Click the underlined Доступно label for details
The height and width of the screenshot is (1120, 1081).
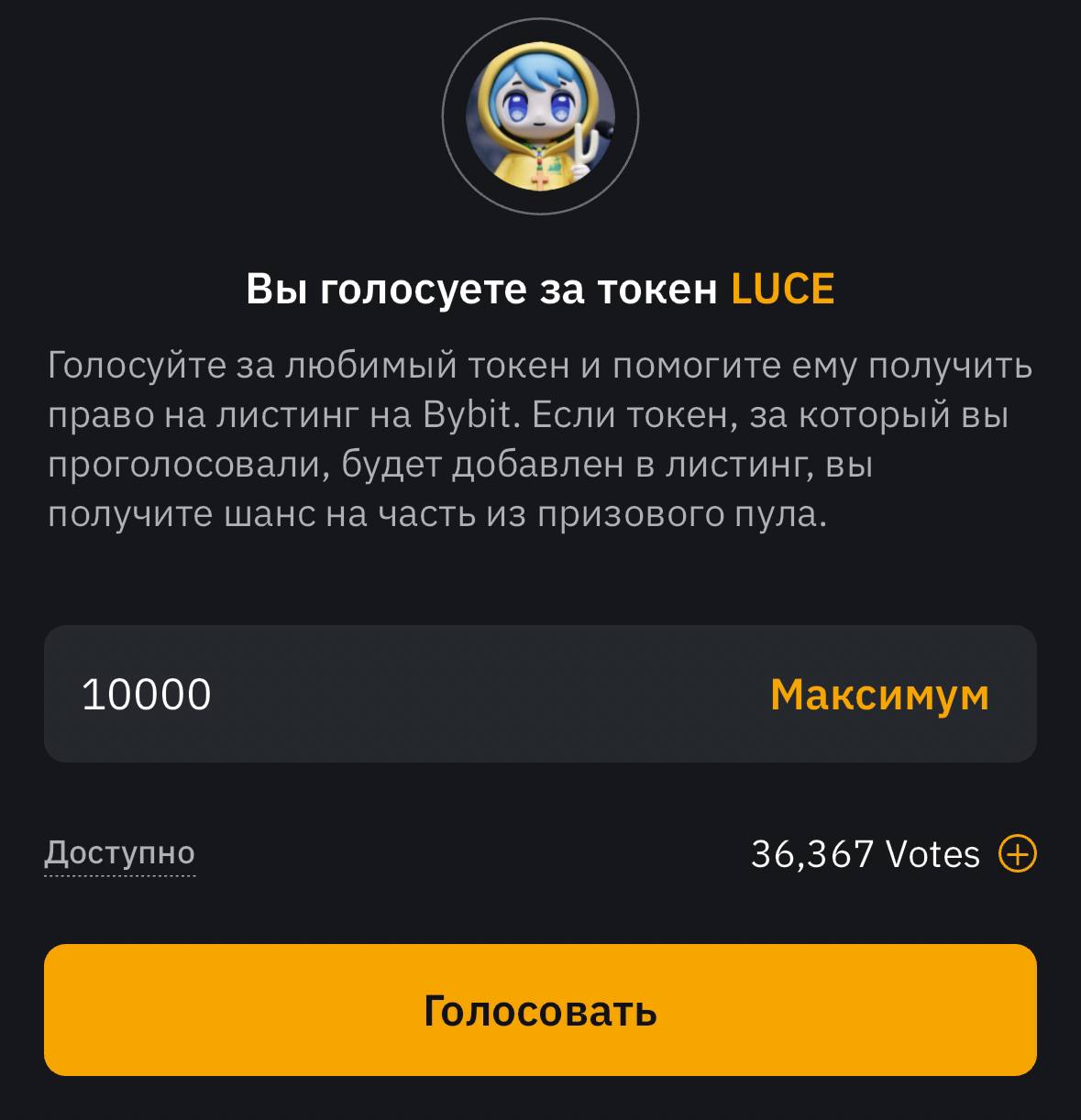tap(119, 854)
